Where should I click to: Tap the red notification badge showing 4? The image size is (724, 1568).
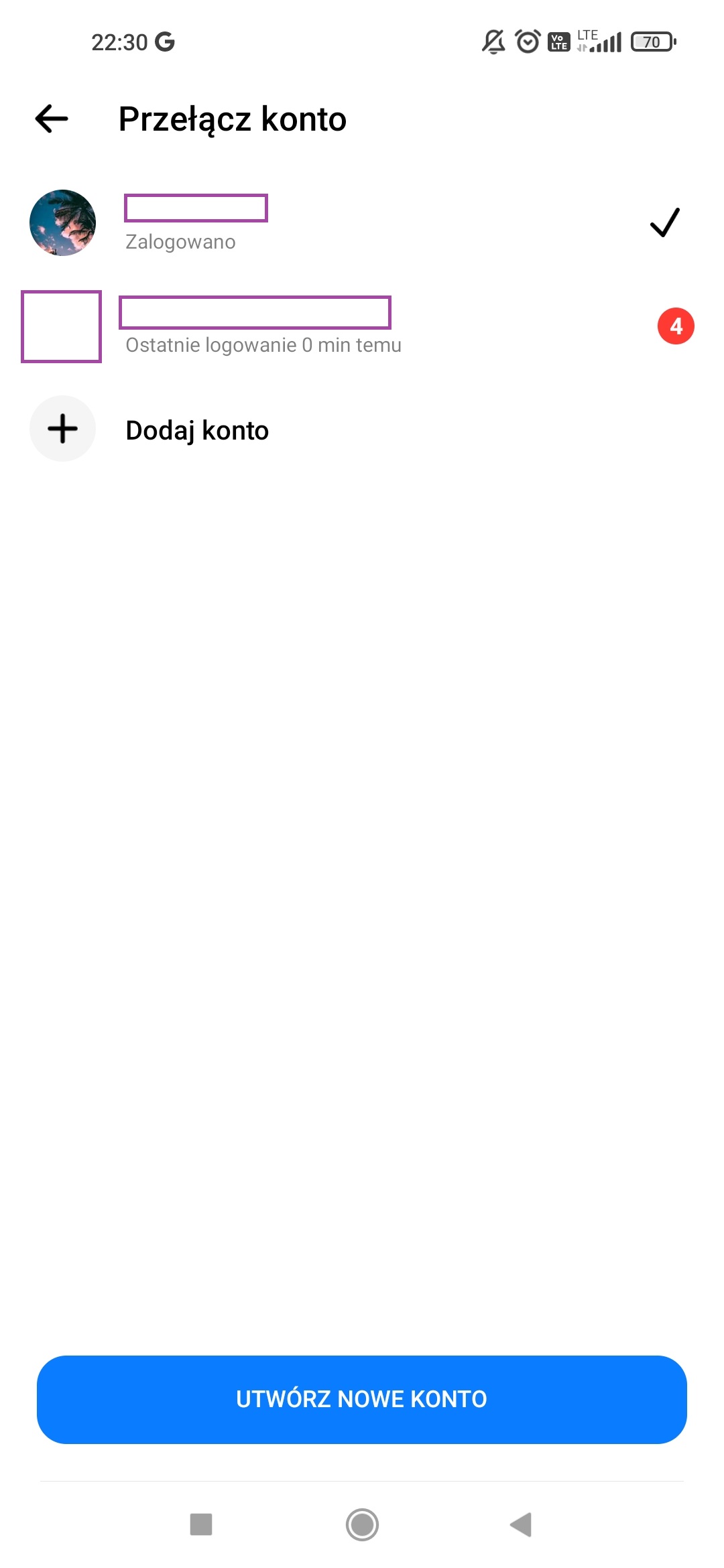point(675,327)
